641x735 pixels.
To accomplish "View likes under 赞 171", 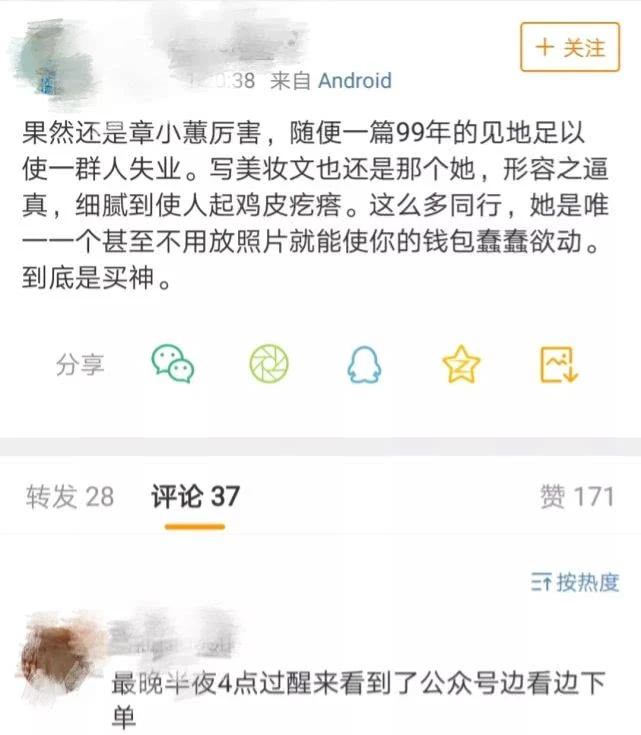I will tap(577, 496).
